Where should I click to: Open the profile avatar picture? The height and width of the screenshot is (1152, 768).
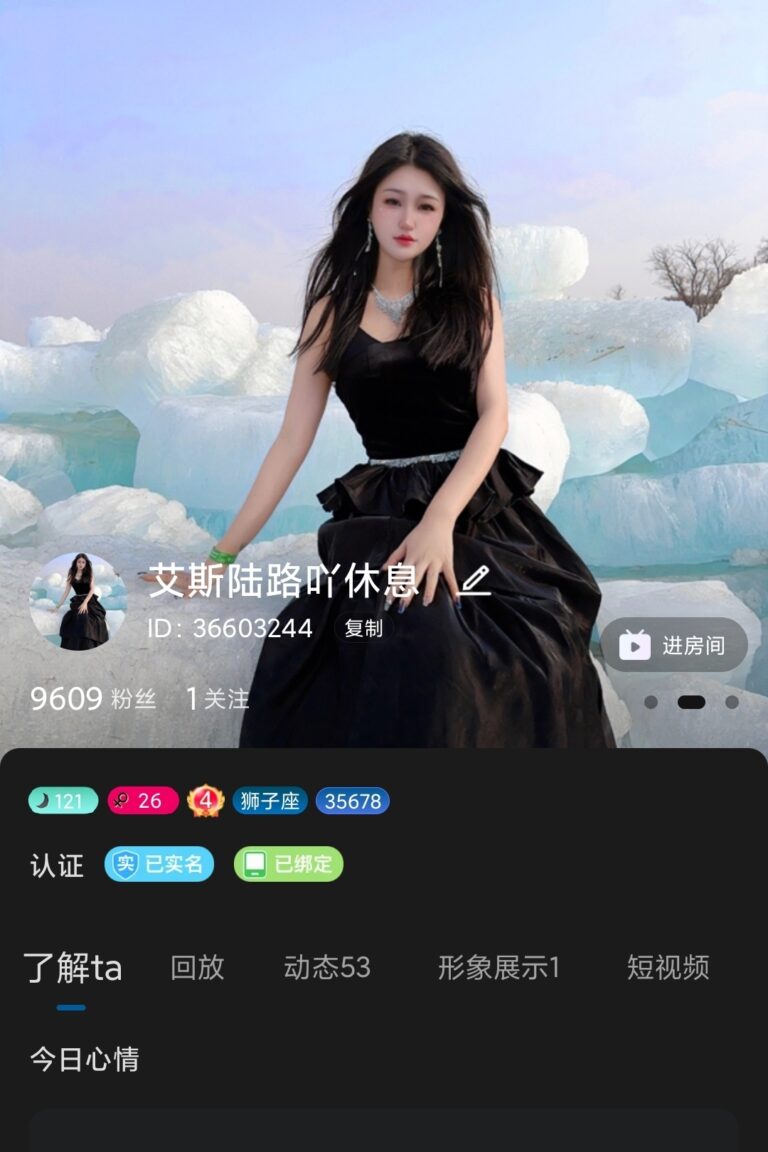click(x=78, y=601)
